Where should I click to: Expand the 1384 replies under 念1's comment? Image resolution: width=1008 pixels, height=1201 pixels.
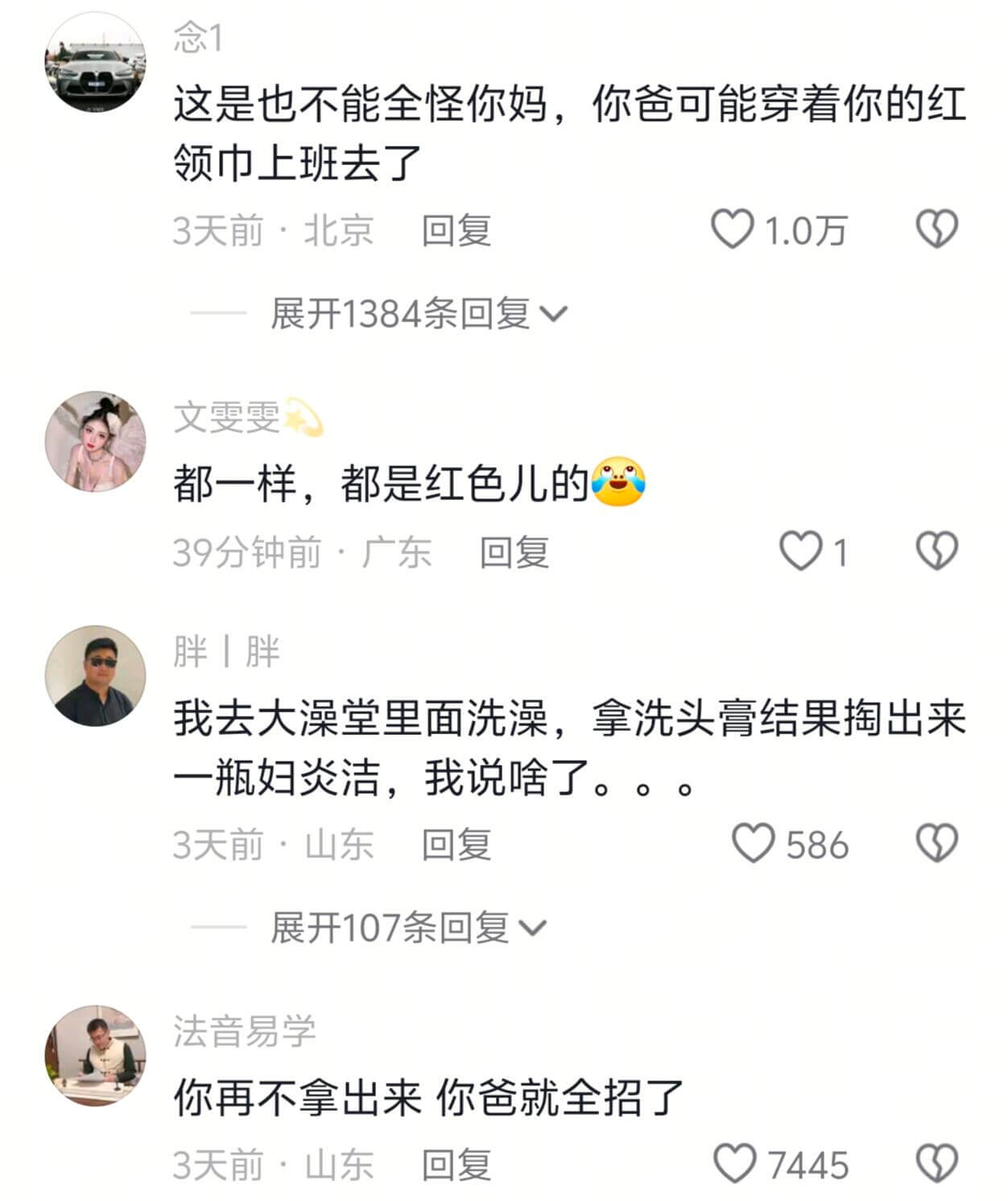[401, 315]
